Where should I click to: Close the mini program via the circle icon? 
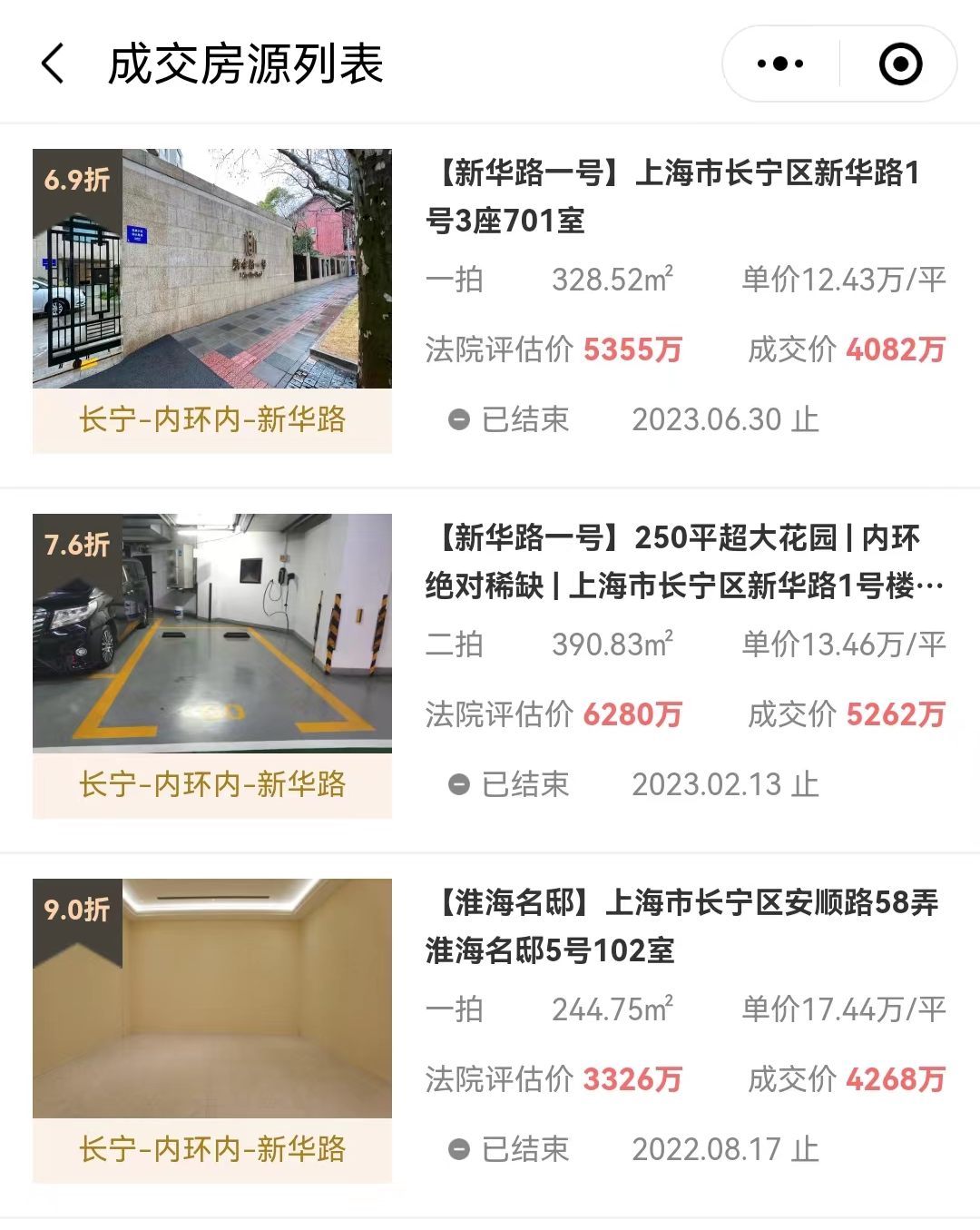coord(900,64)
